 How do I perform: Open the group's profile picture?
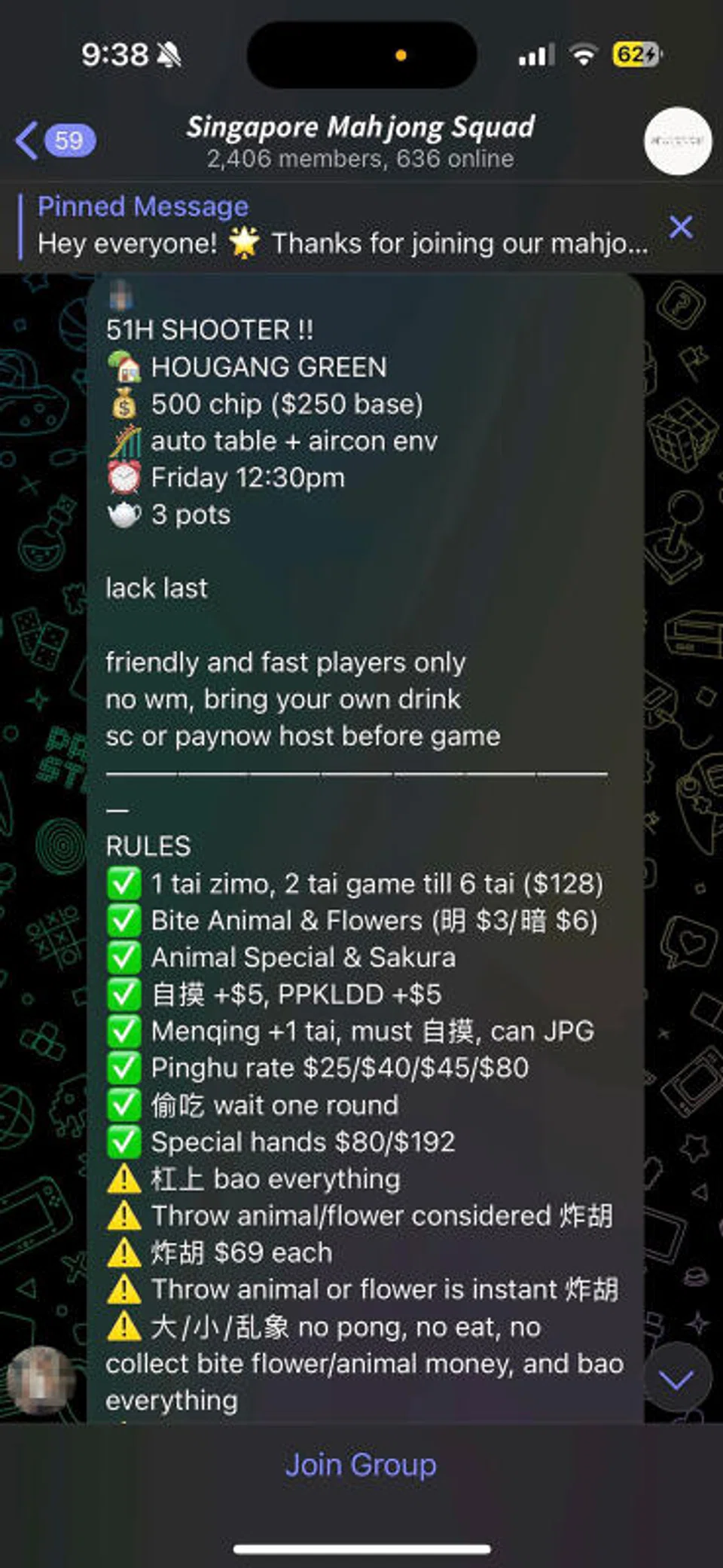point(677,141)
